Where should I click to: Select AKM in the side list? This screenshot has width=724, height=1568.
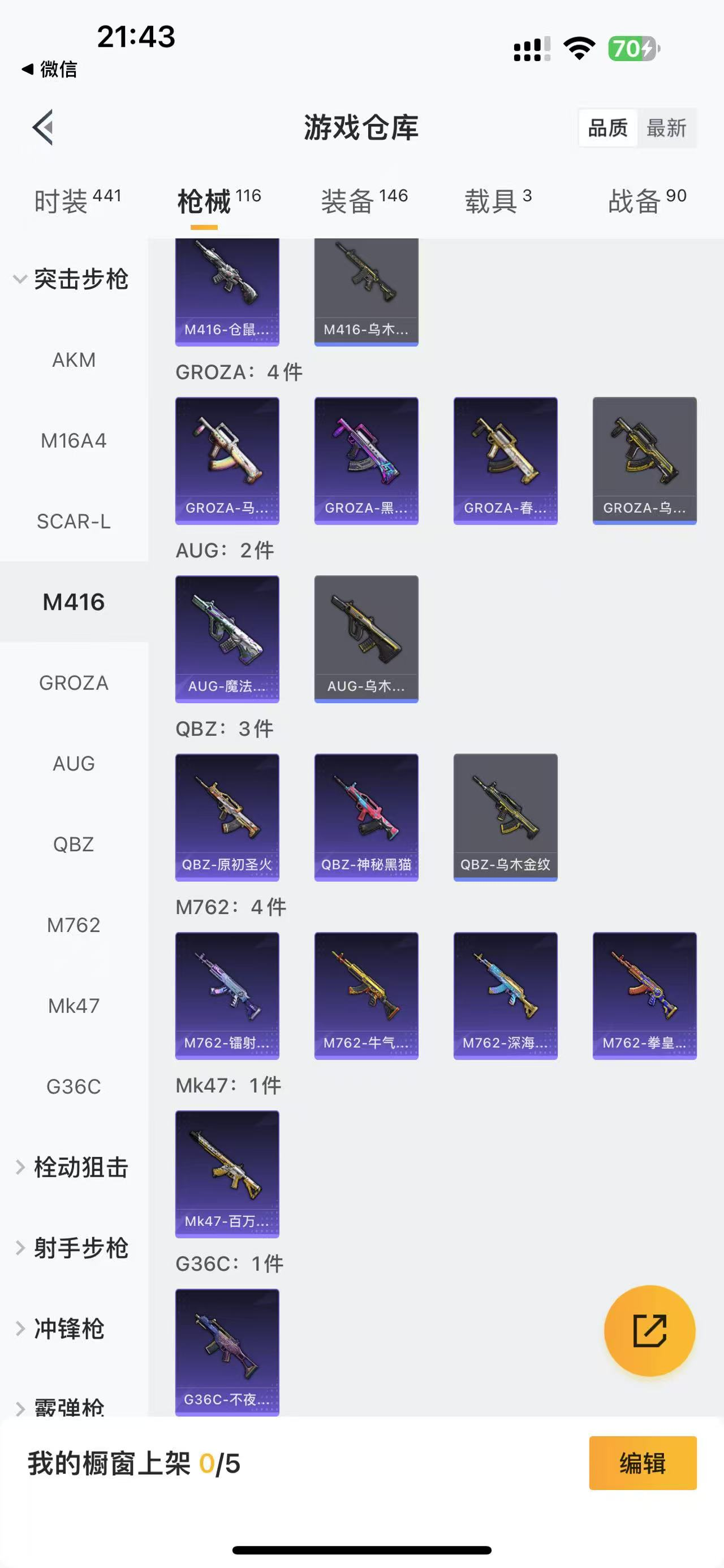(74, 359)
